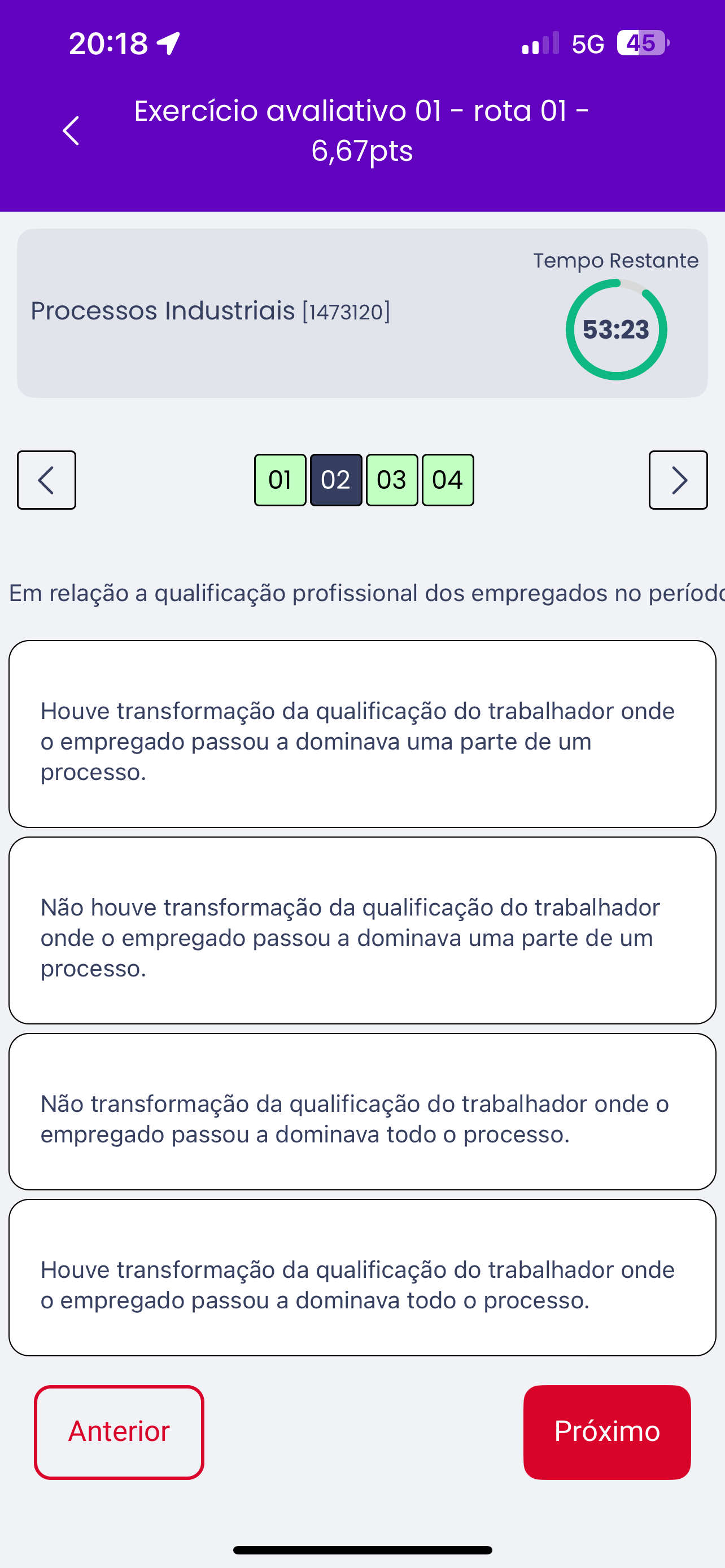
Task: Jump to question 03
Action: [x=392, y=480]
